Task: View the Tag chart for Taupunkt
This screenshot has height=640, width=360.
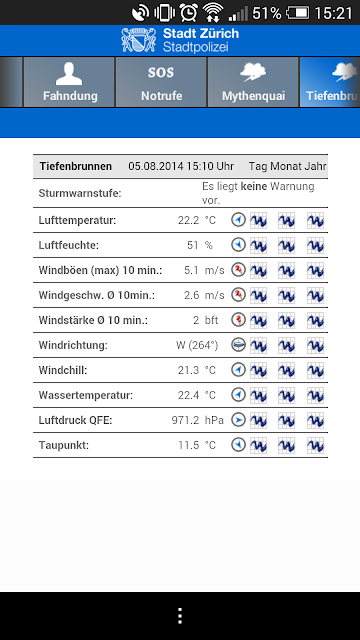Action: 258,445
